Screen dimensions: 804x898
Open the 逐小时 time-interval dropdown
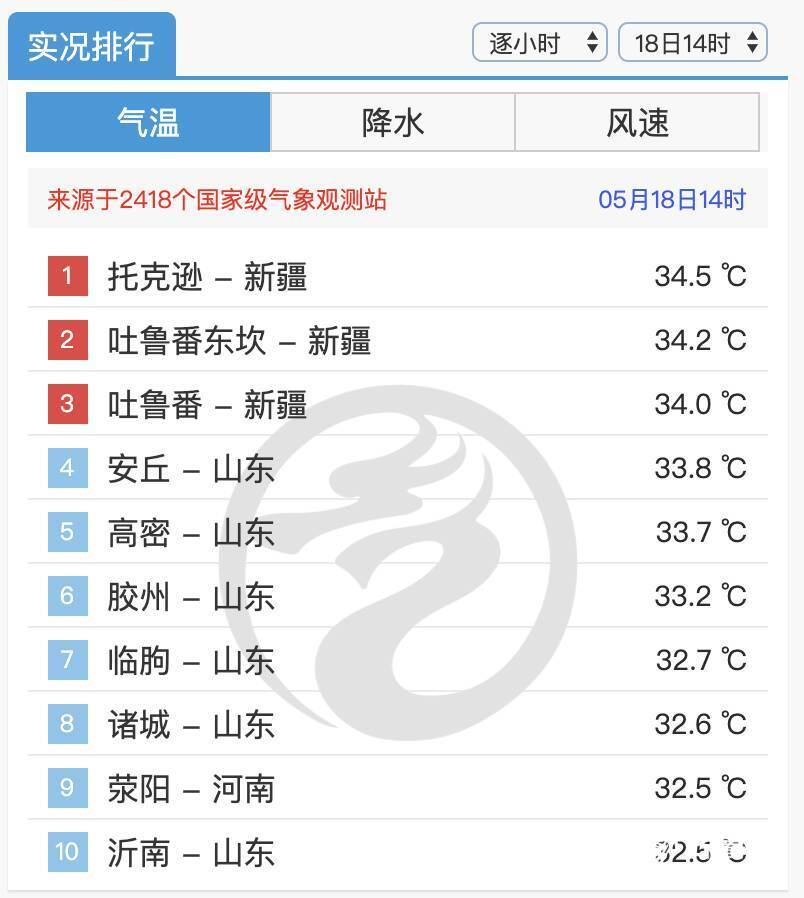click(538, 42)
